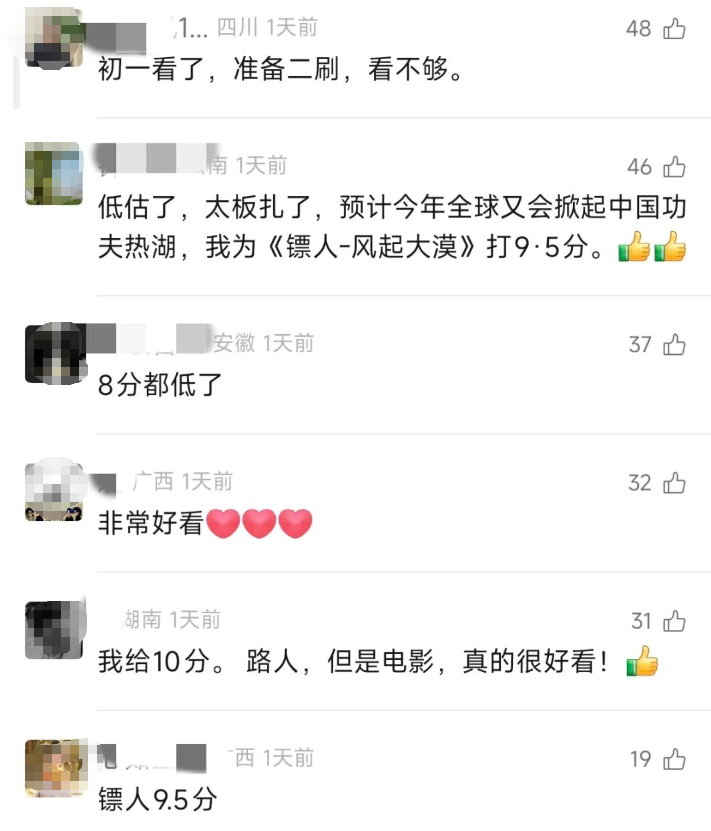The height and width of the screenshot is (831, 711).
Task: Like the comment rating 镖人-风起大漠 9·5分
Action: (675, 166)
